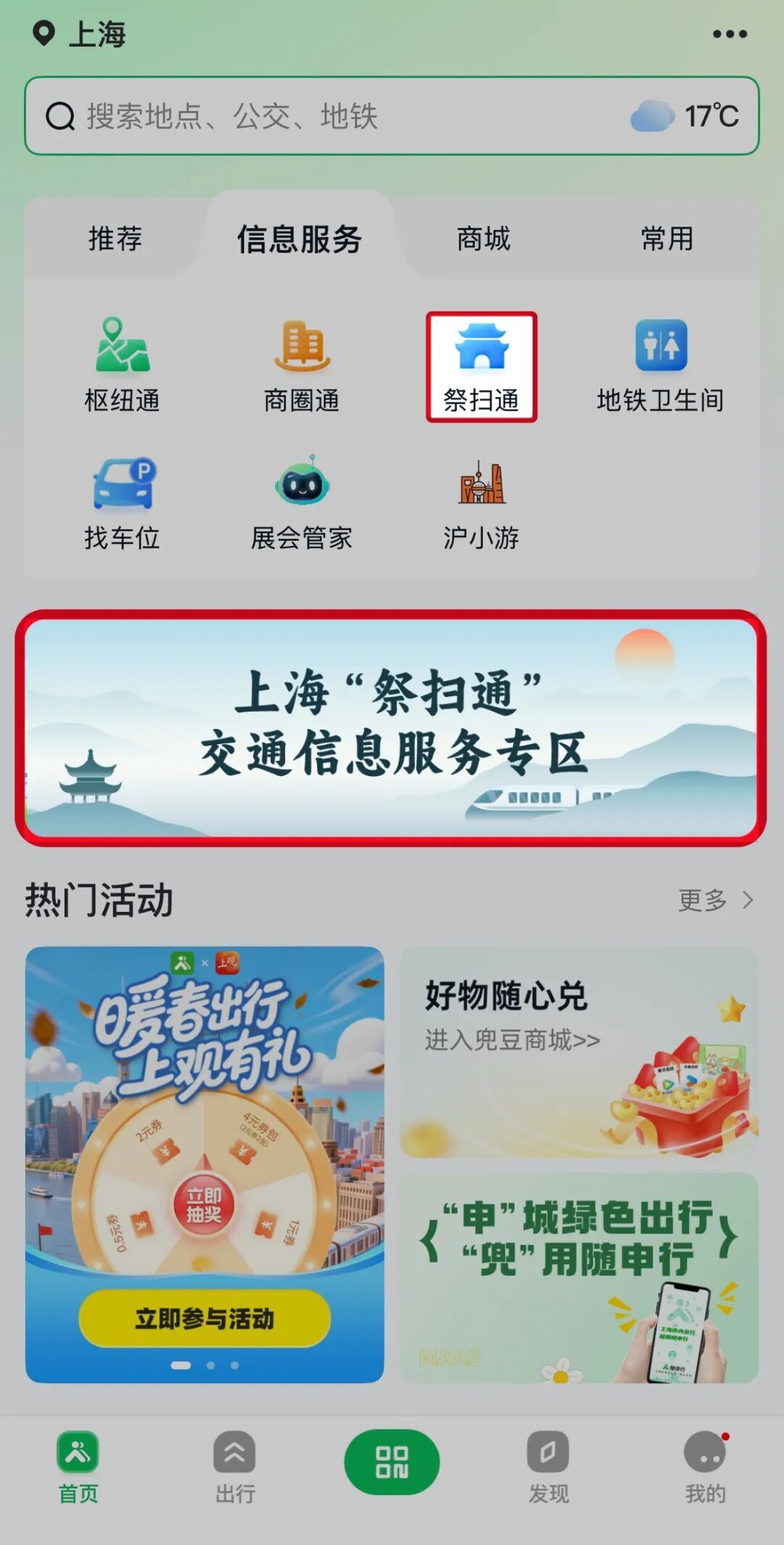
Task: View 更多 hot activities
Action: click(x=715, y=900)
